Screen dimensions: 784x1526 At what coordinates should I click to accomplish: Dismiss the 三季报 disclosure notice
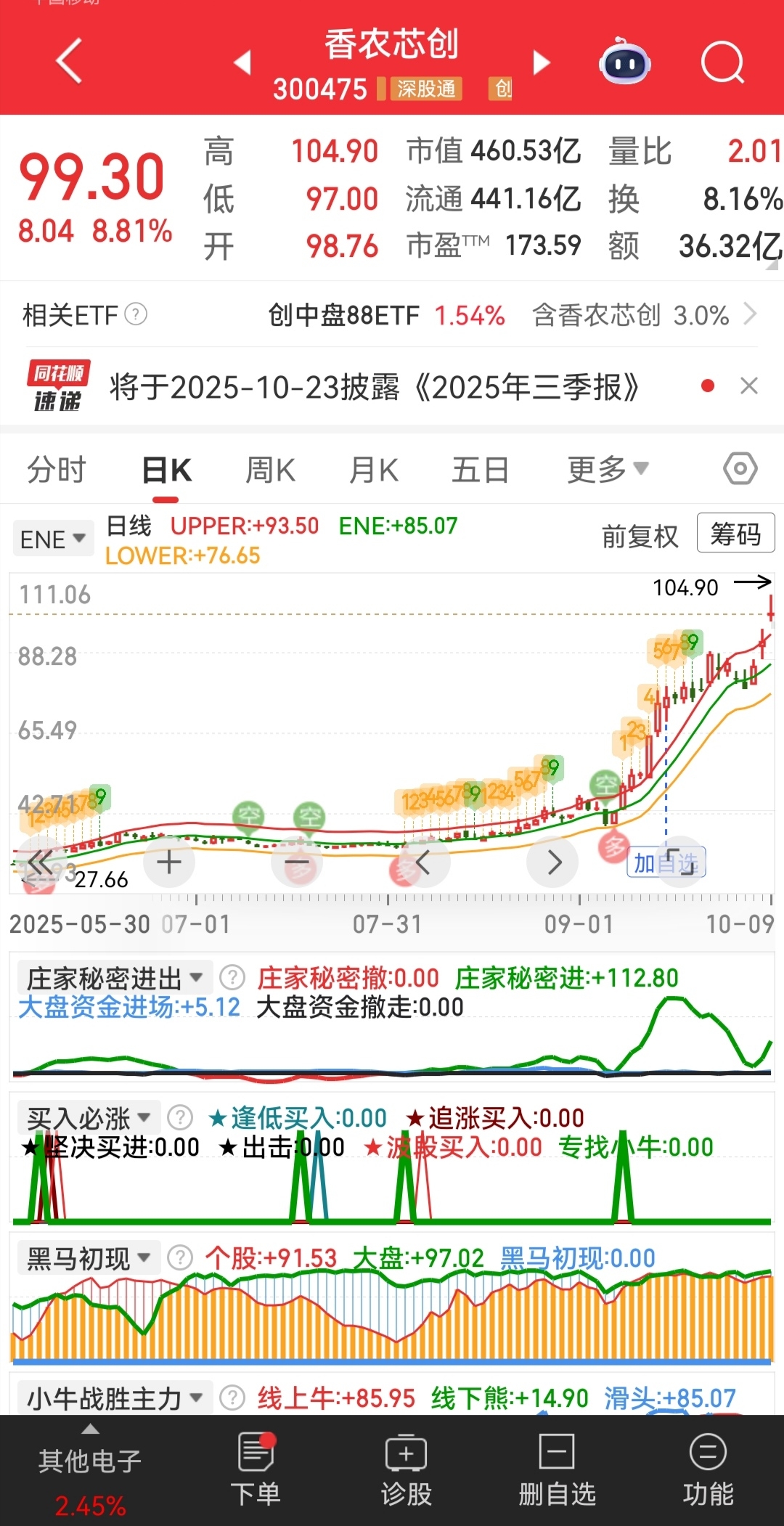click(x=749, y=386)
